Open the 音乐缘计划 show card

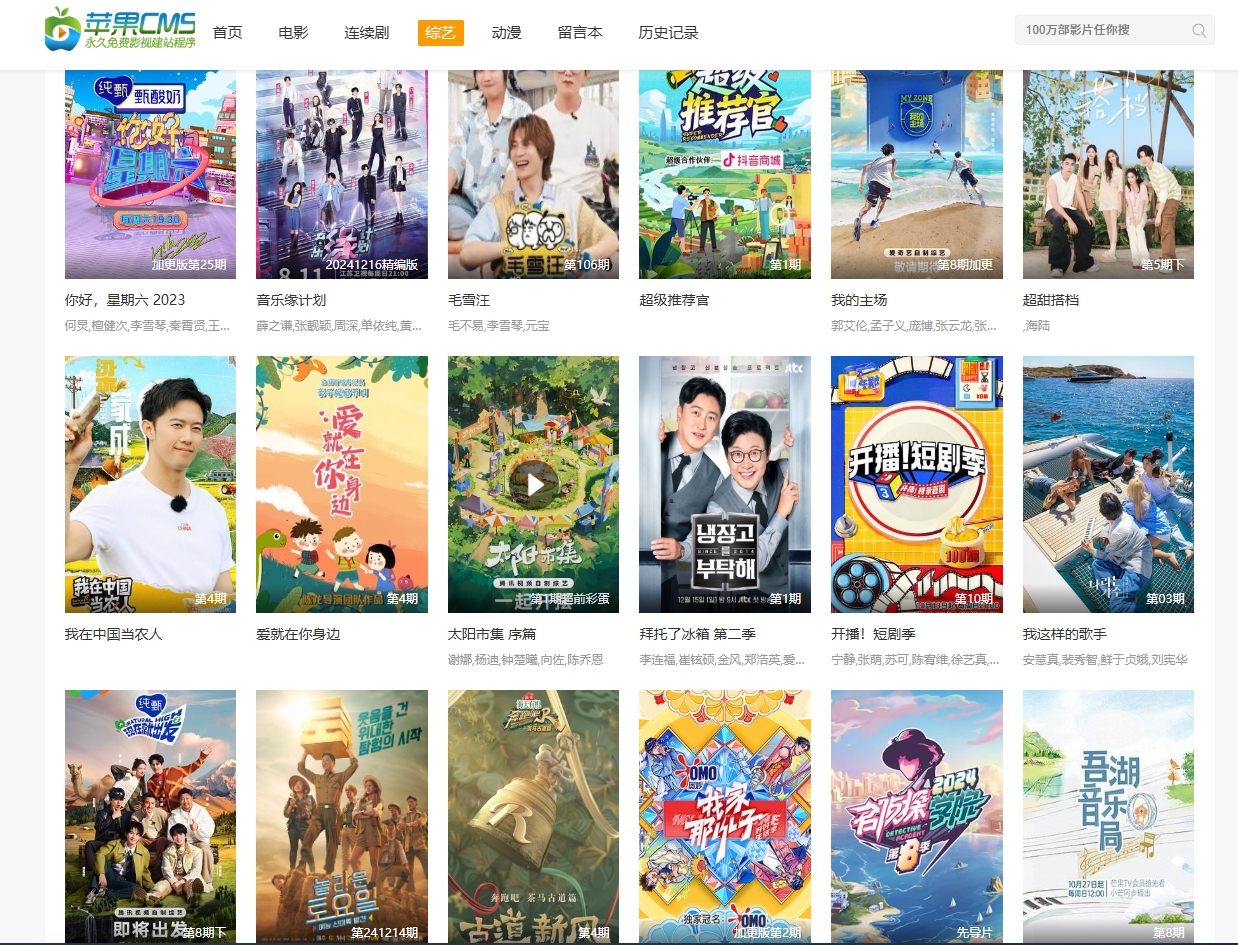click(342, 175)
